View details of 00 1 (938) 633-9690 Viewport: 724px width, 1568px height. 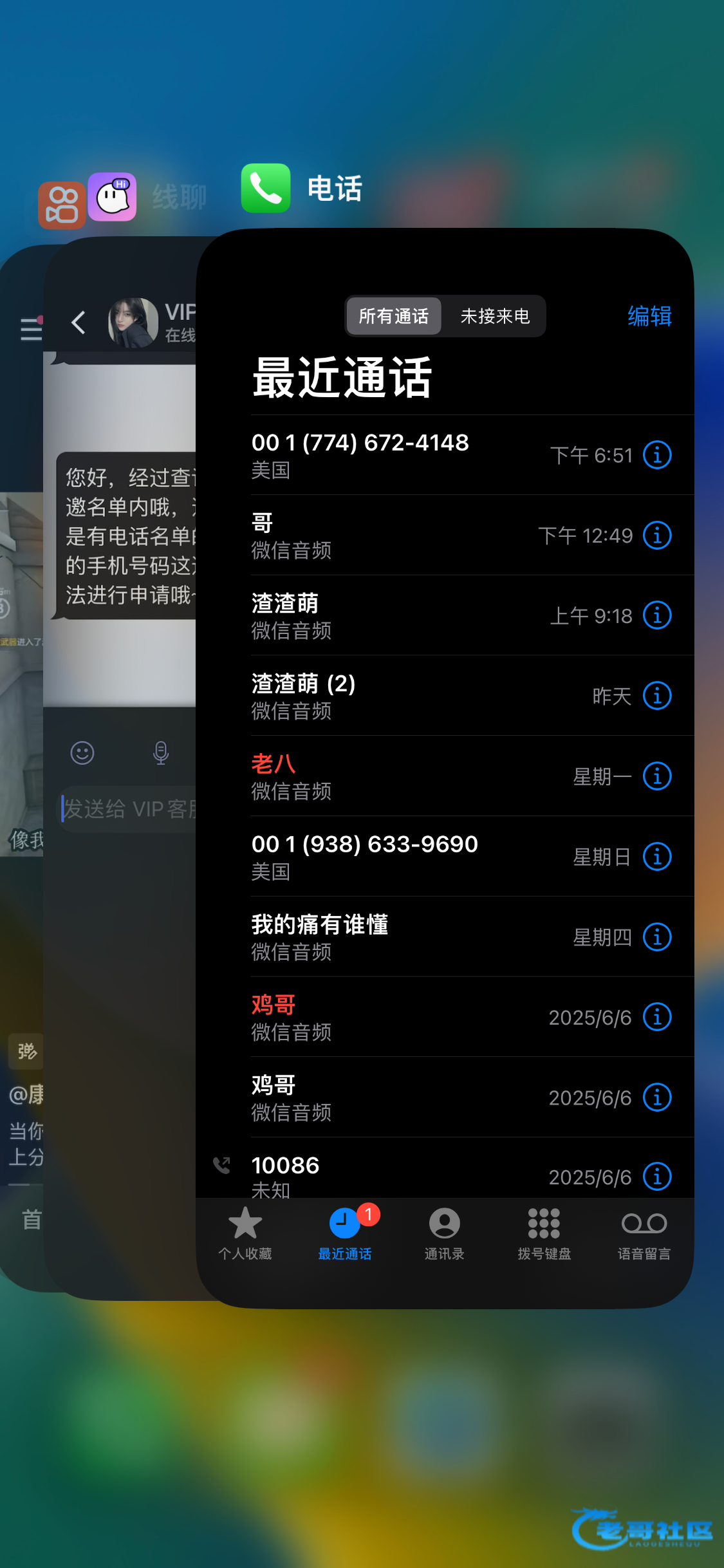pos(657,857)
